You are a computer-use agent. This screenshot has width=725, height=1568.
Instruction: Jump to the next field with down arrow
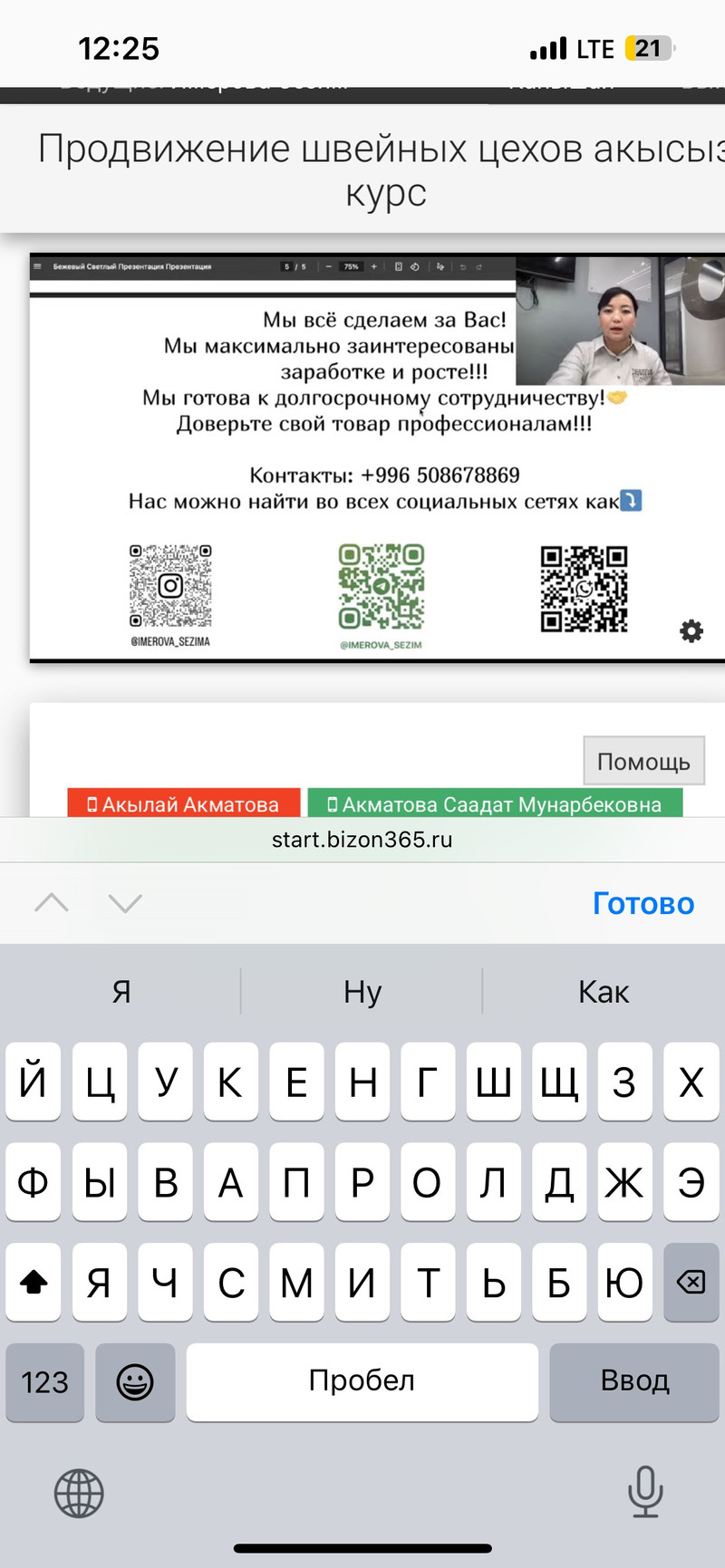click(125, 903)
